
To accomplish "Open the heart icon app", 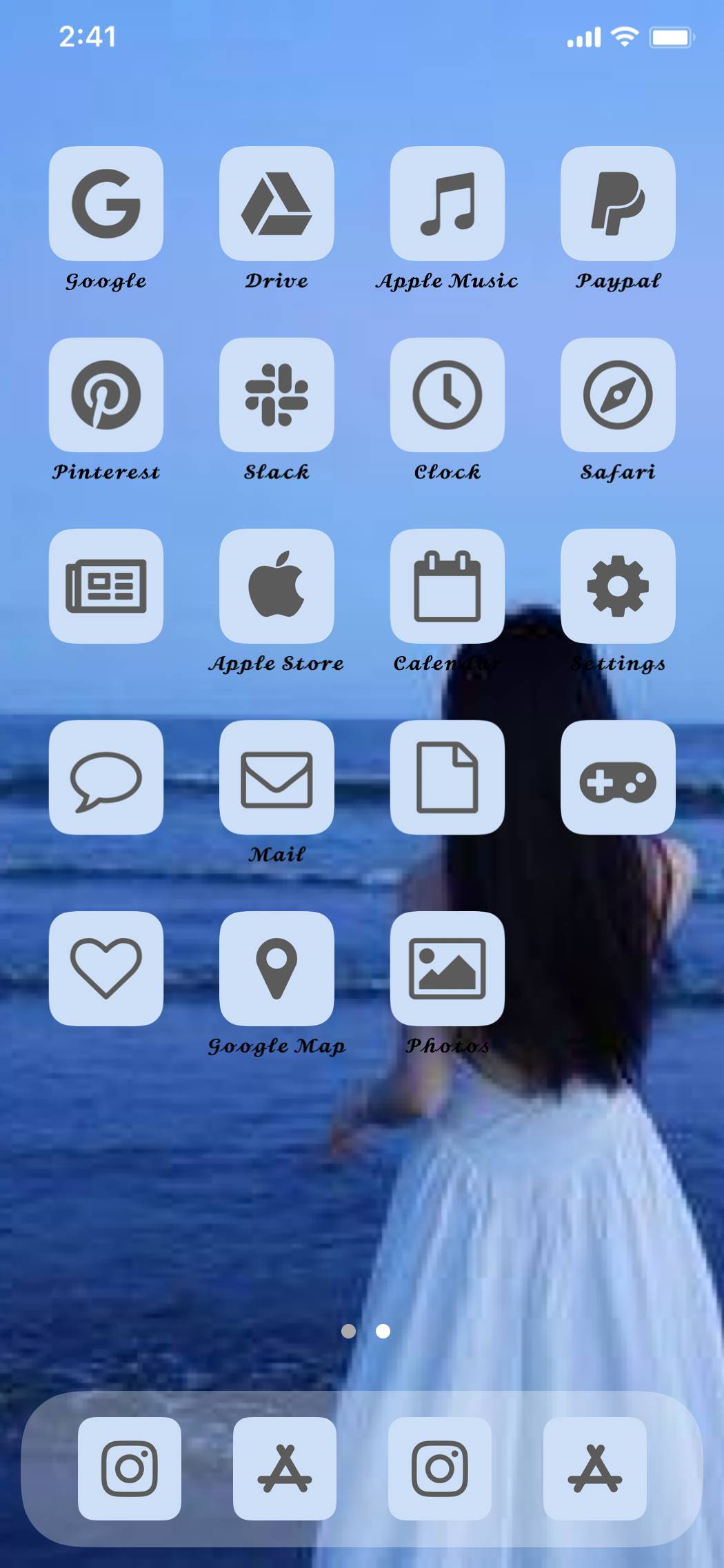I will coord(105,968).
